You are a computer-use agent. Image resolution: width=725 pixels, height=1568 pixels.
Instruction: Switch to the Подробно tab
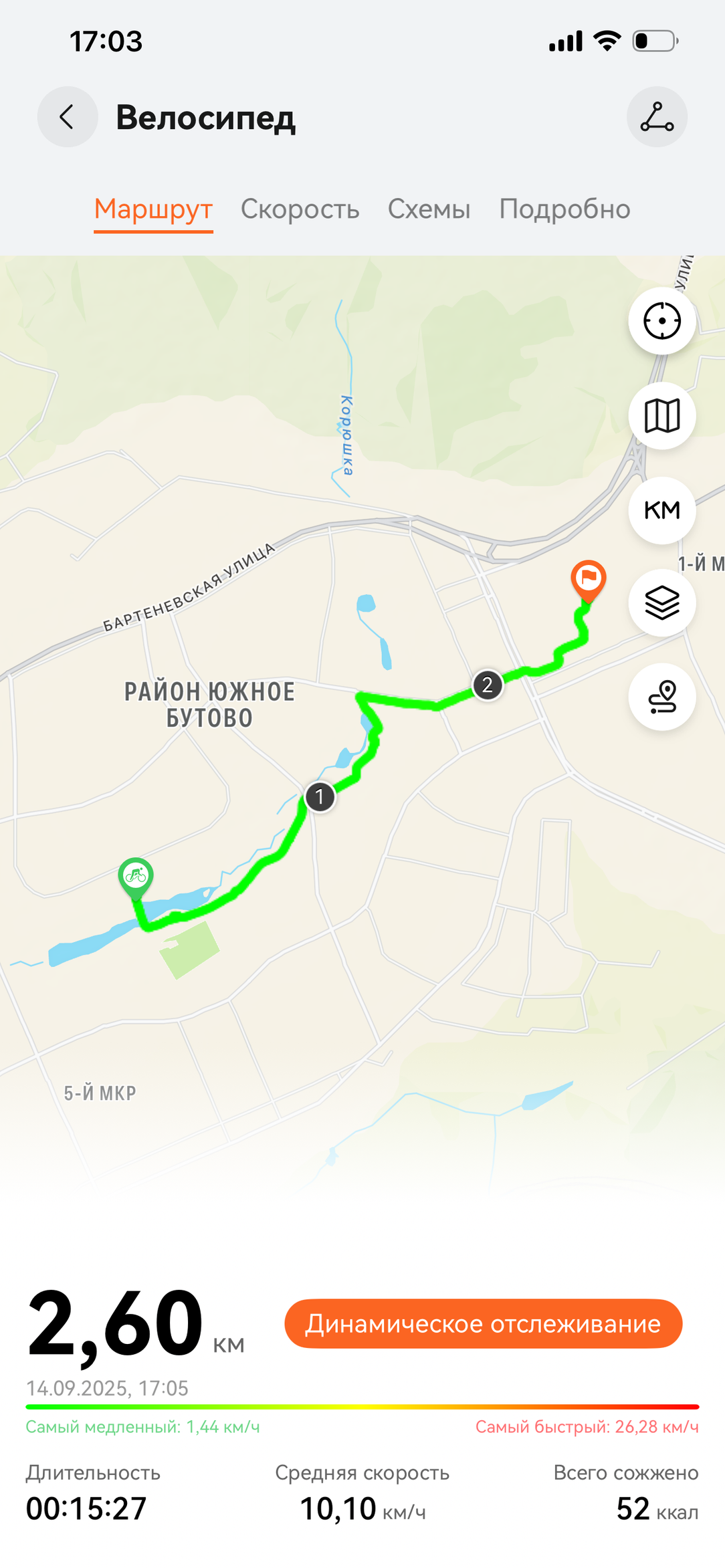point(564,209)
